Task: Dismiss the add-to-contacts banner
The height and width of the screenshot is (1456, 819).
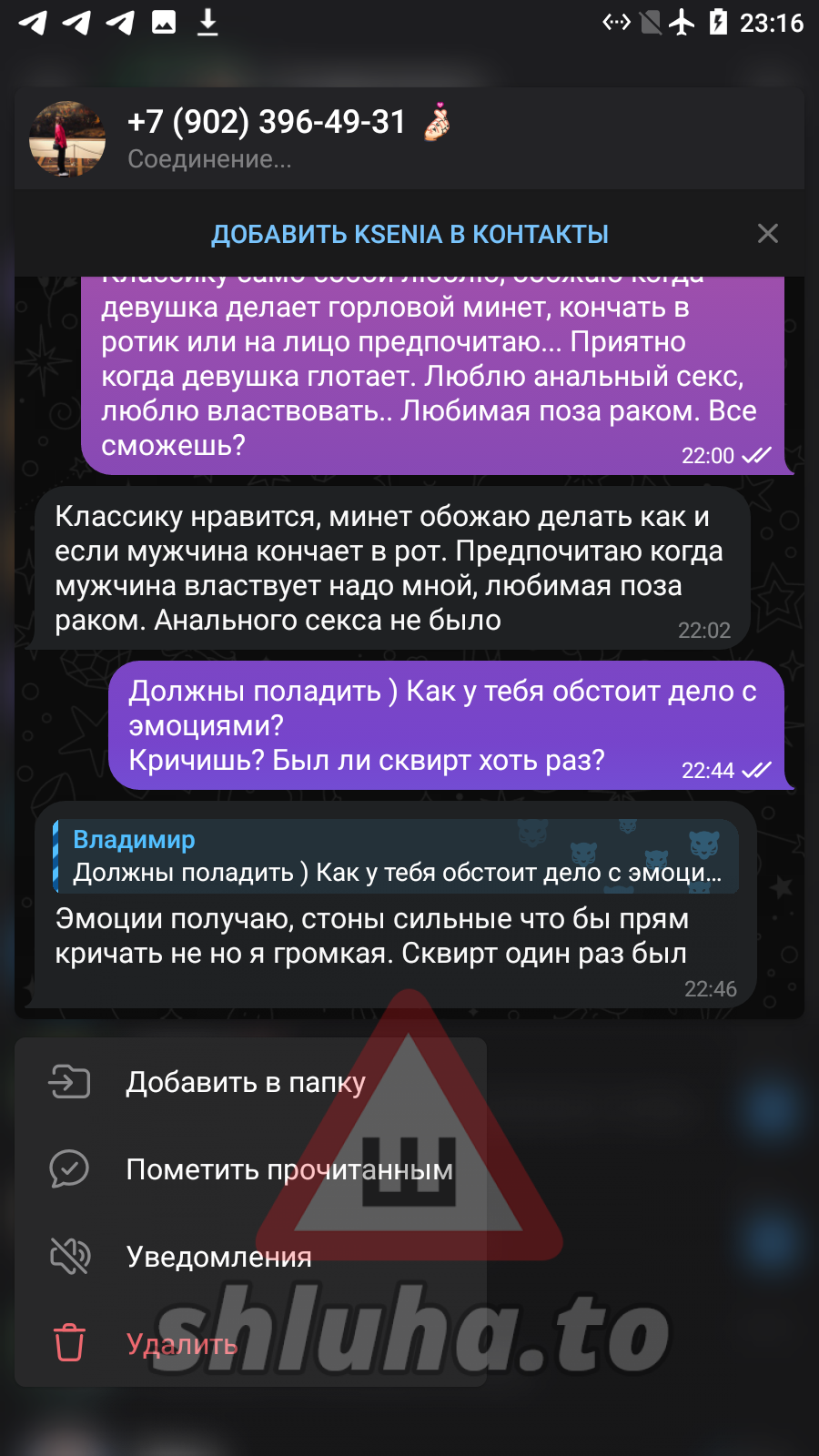Action: pyautogui.click(x=767, y=234)
